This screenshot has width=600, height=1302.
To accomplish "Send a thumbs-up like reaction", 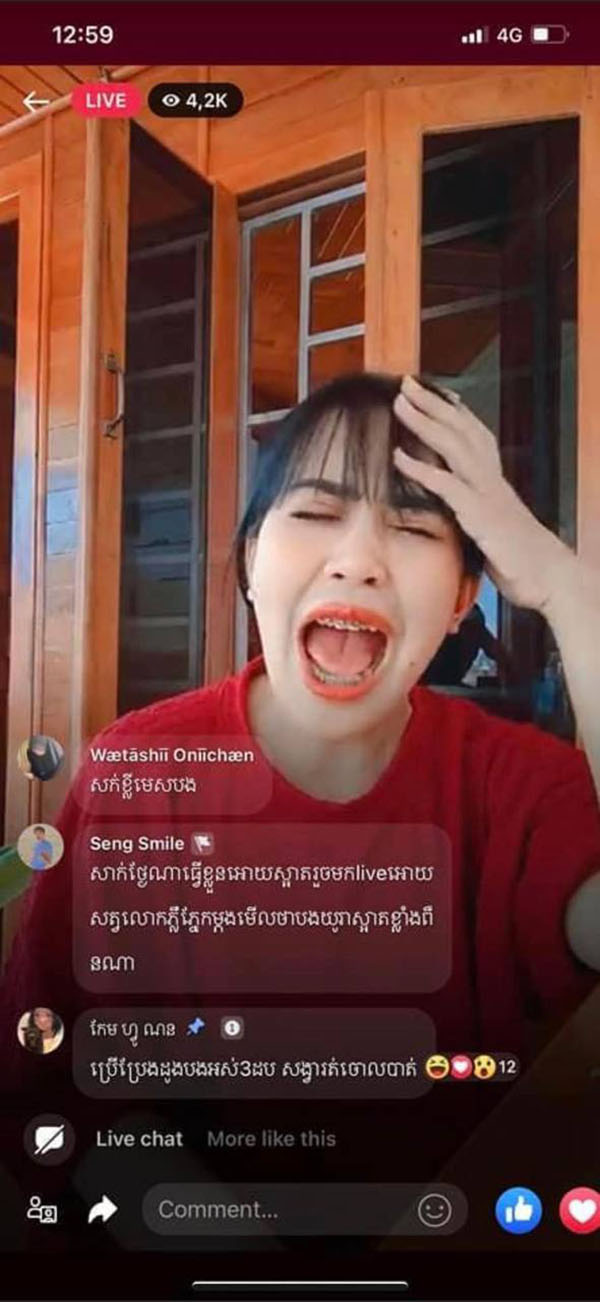I will pyautogui.click(x=518, y=1211).
